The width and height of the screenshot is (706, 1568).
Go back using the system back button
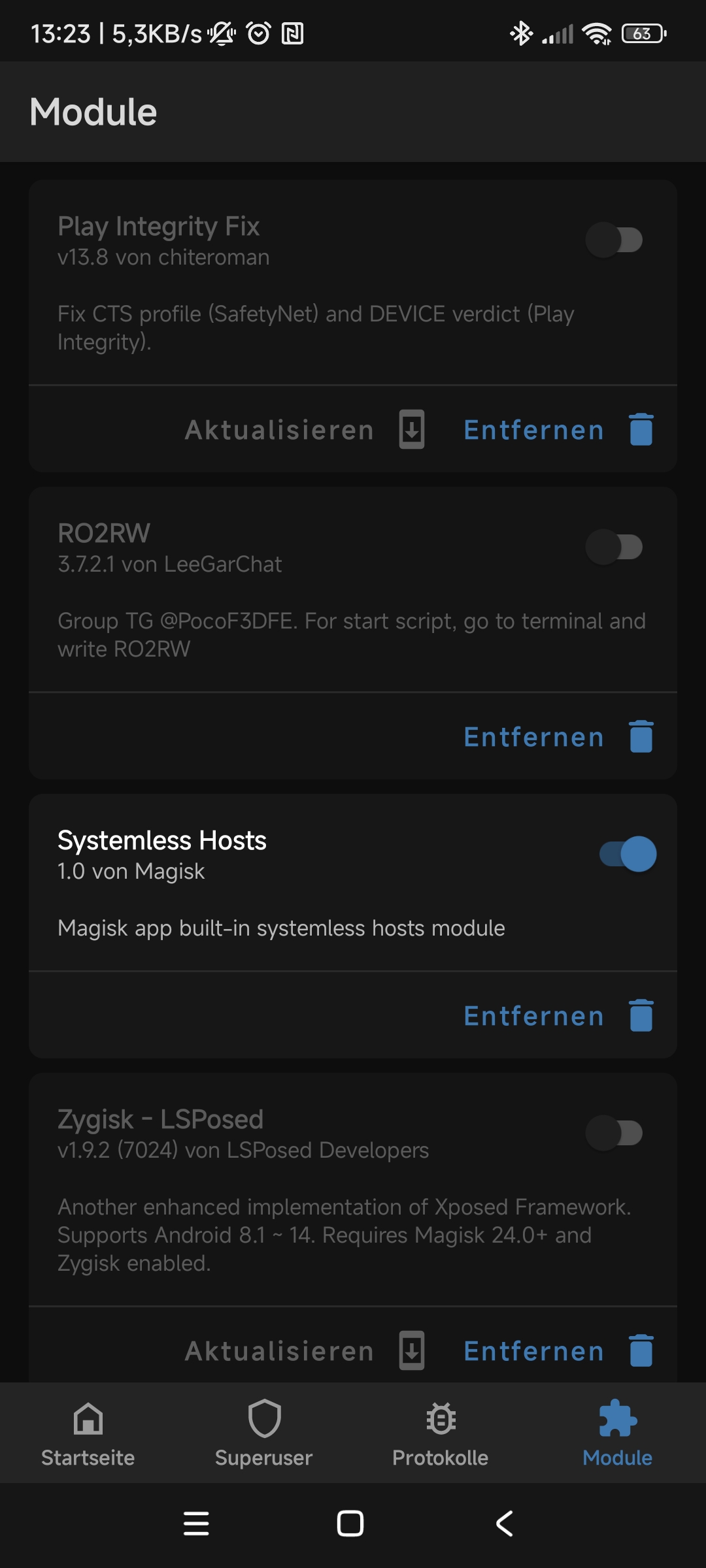click(x=505, y=1524)
